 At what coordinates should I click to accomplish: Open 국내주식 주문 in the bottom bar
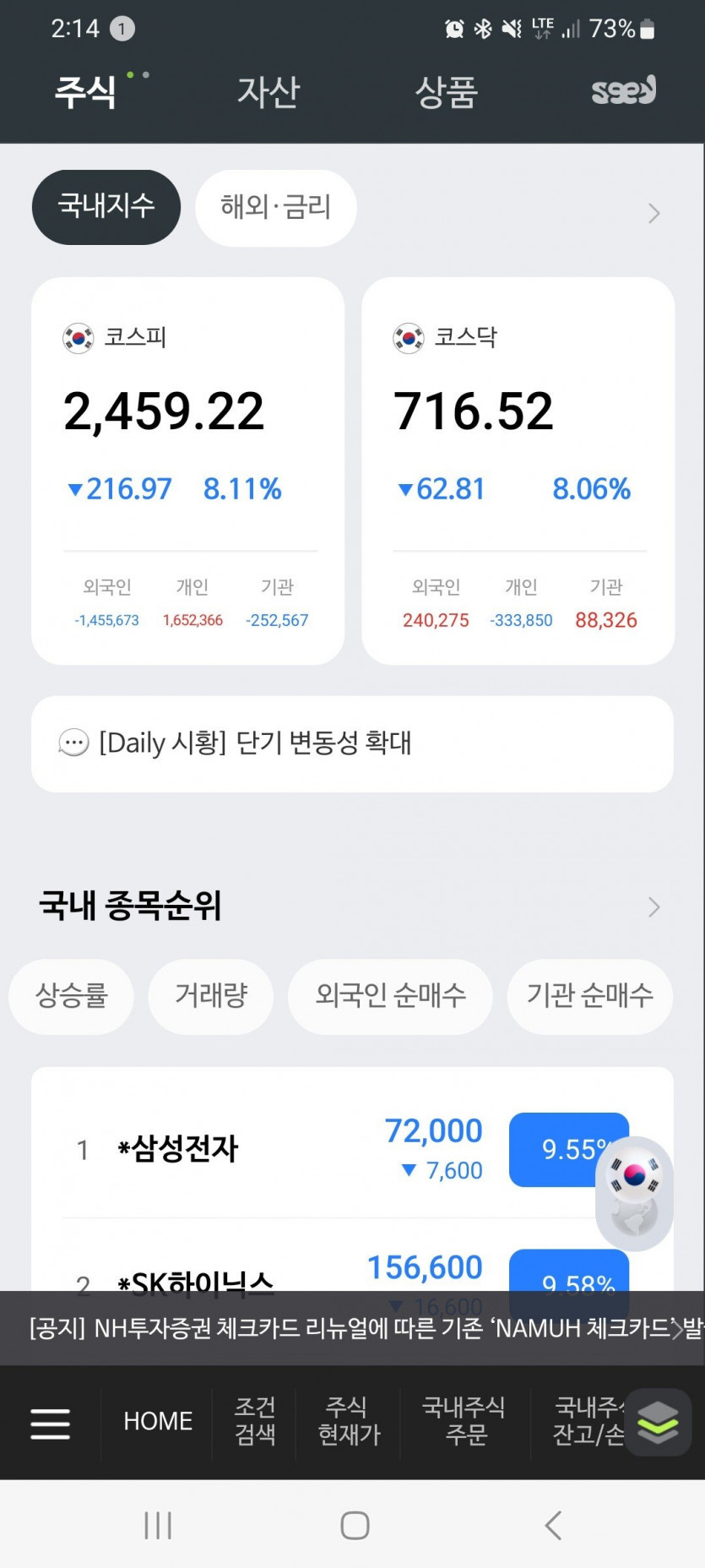click(x=464, y=1421)
